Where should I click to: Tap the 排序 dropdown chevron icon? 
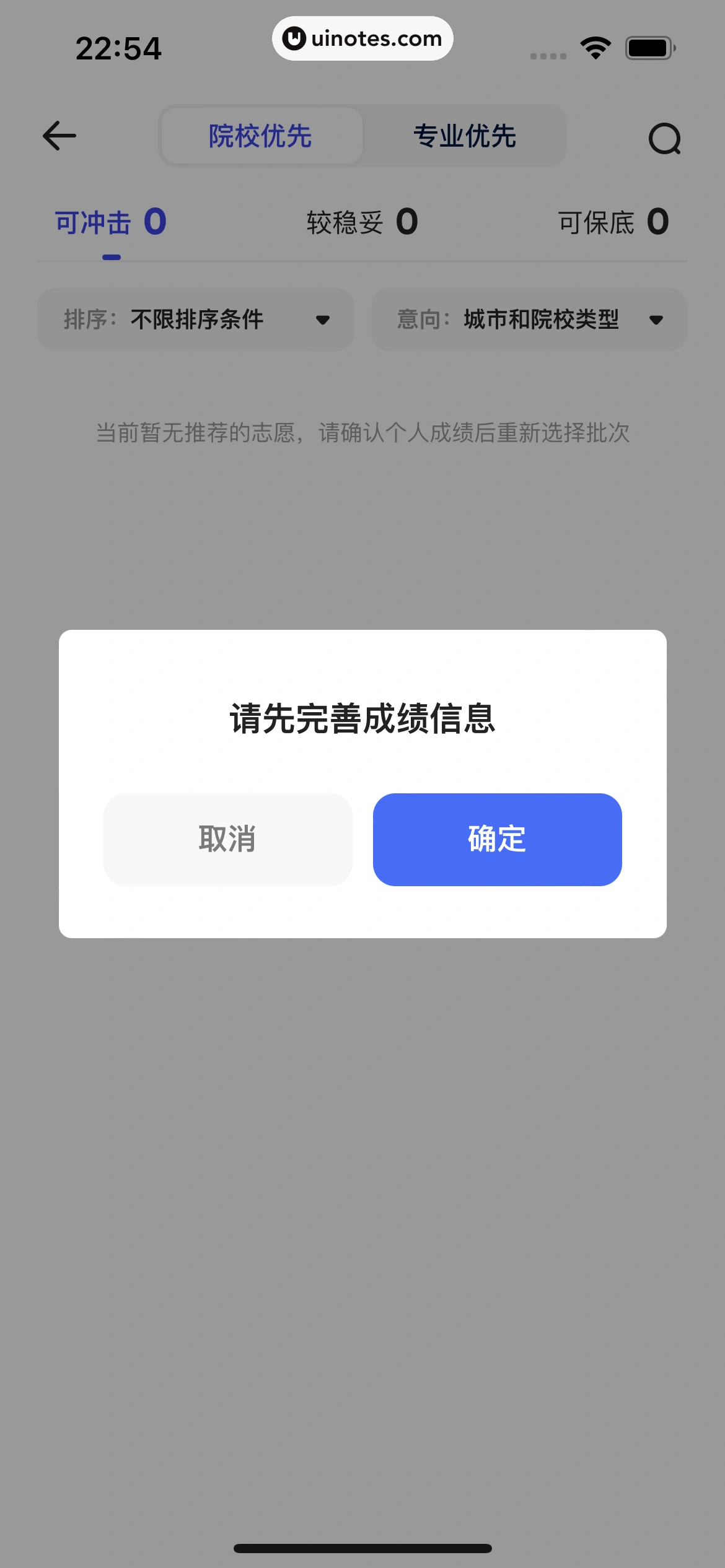(x=322, y=320)
